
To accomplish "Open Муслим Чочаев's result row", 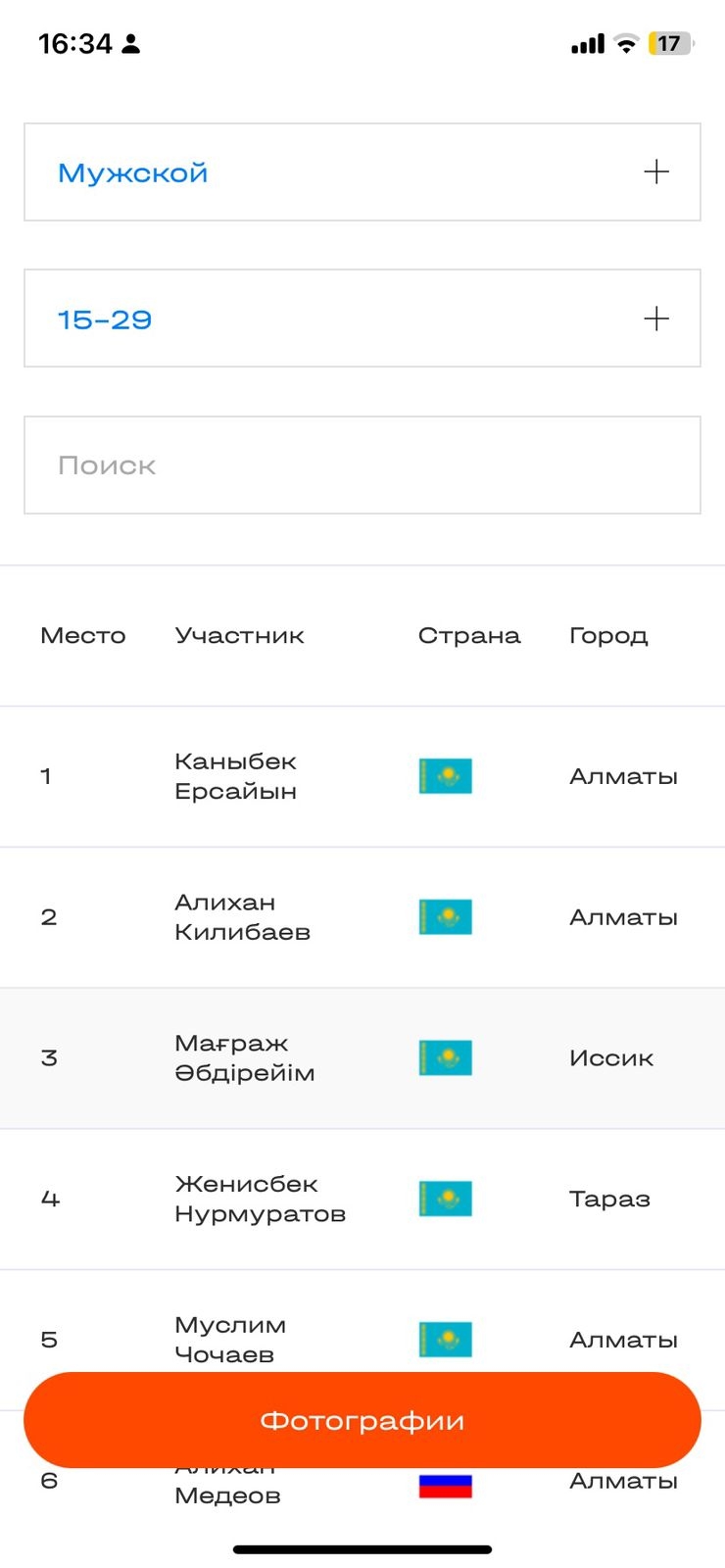I will (230, 1333).
